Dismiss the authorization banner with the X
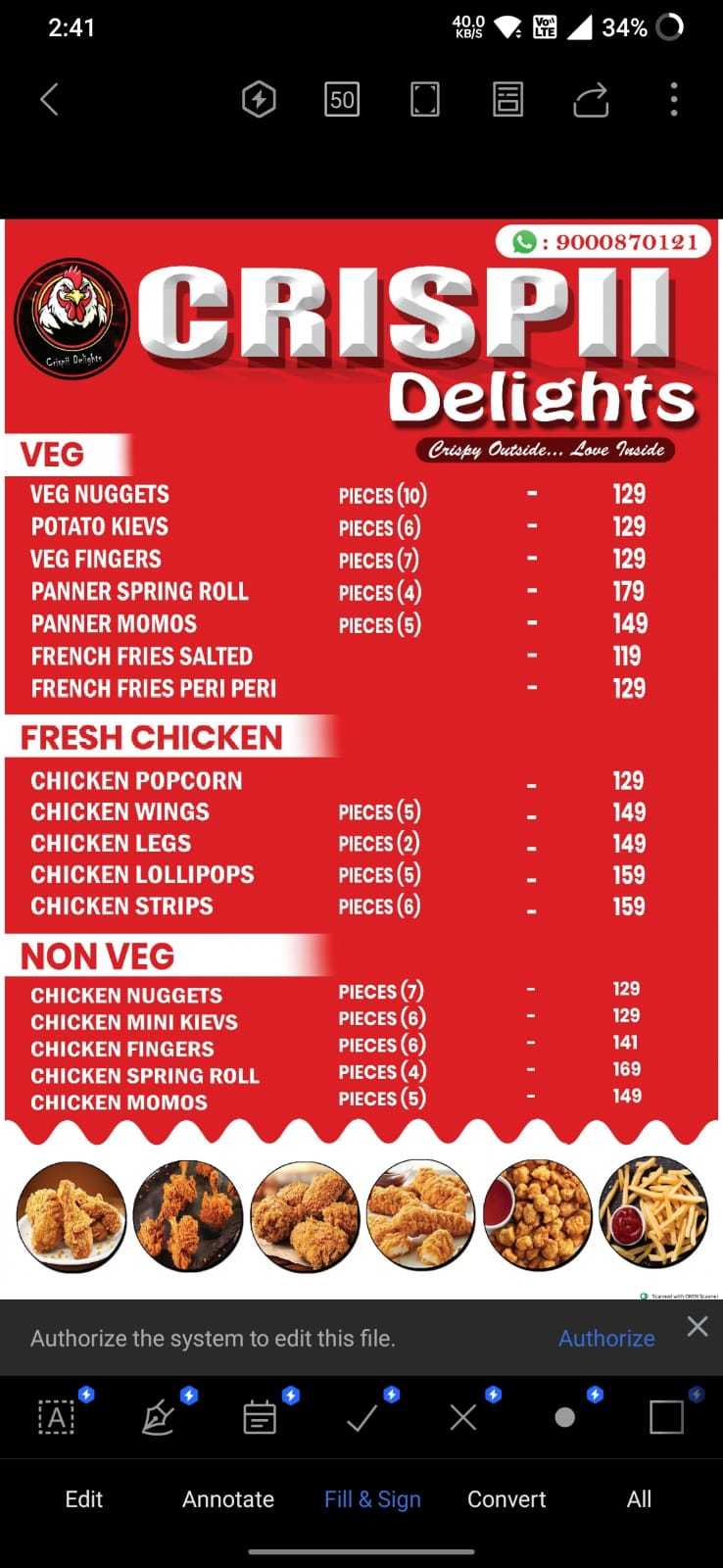This screenshot has width=723, height=1568. click(697, 1326)
